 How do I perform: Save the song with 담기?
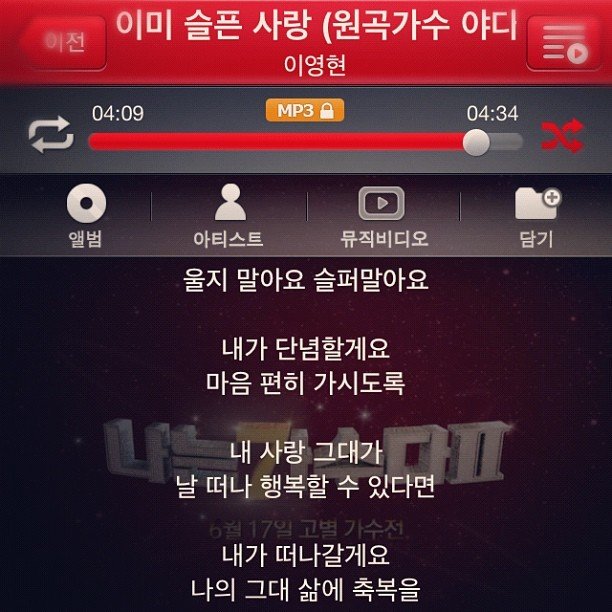point(536,216)
